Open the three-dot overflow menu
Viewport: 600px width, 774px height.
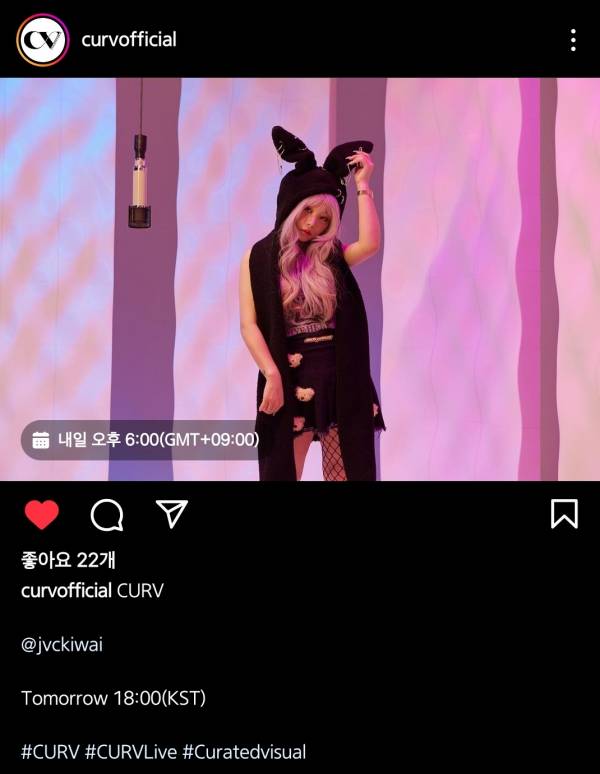[573, 40]
